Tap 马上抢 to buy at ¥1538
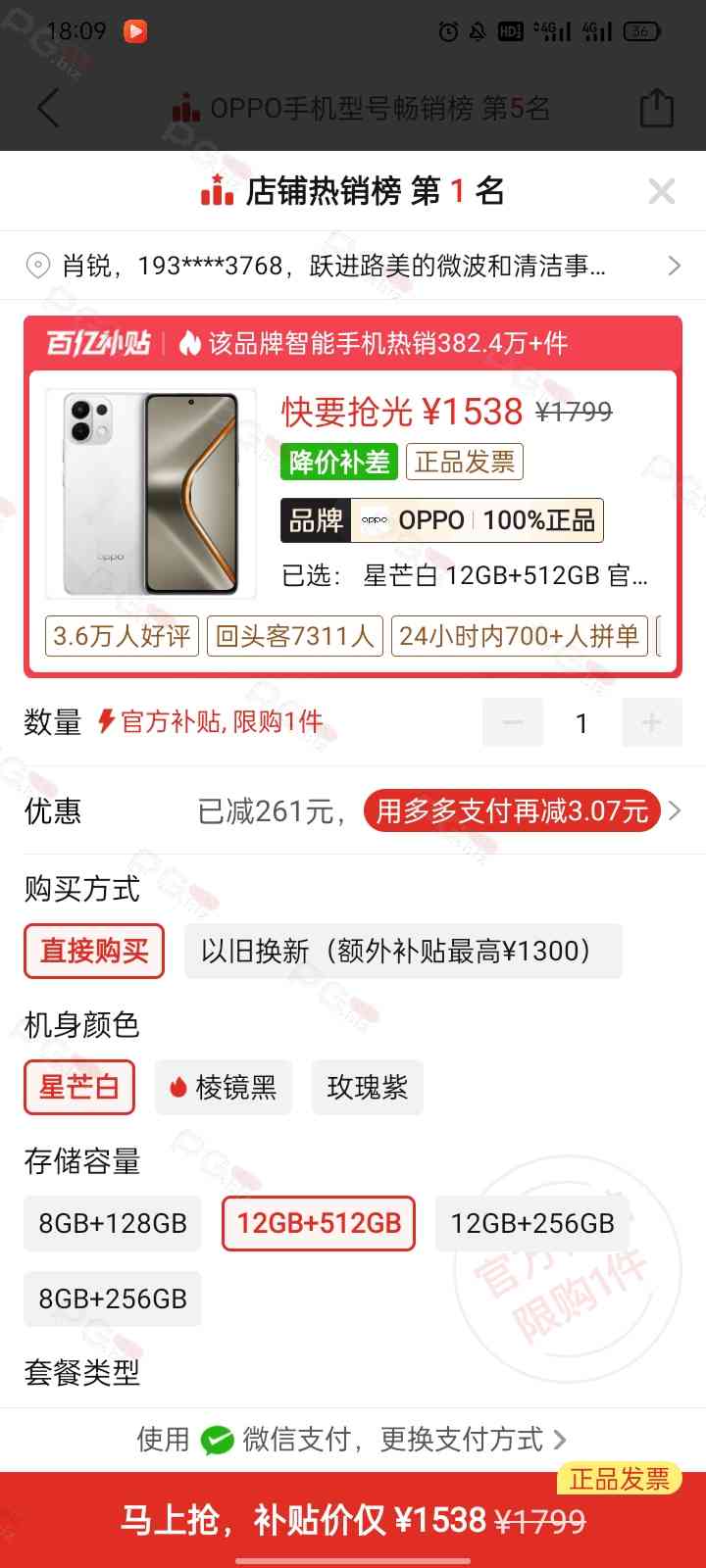706x1568 pixels. (353, 1520)
